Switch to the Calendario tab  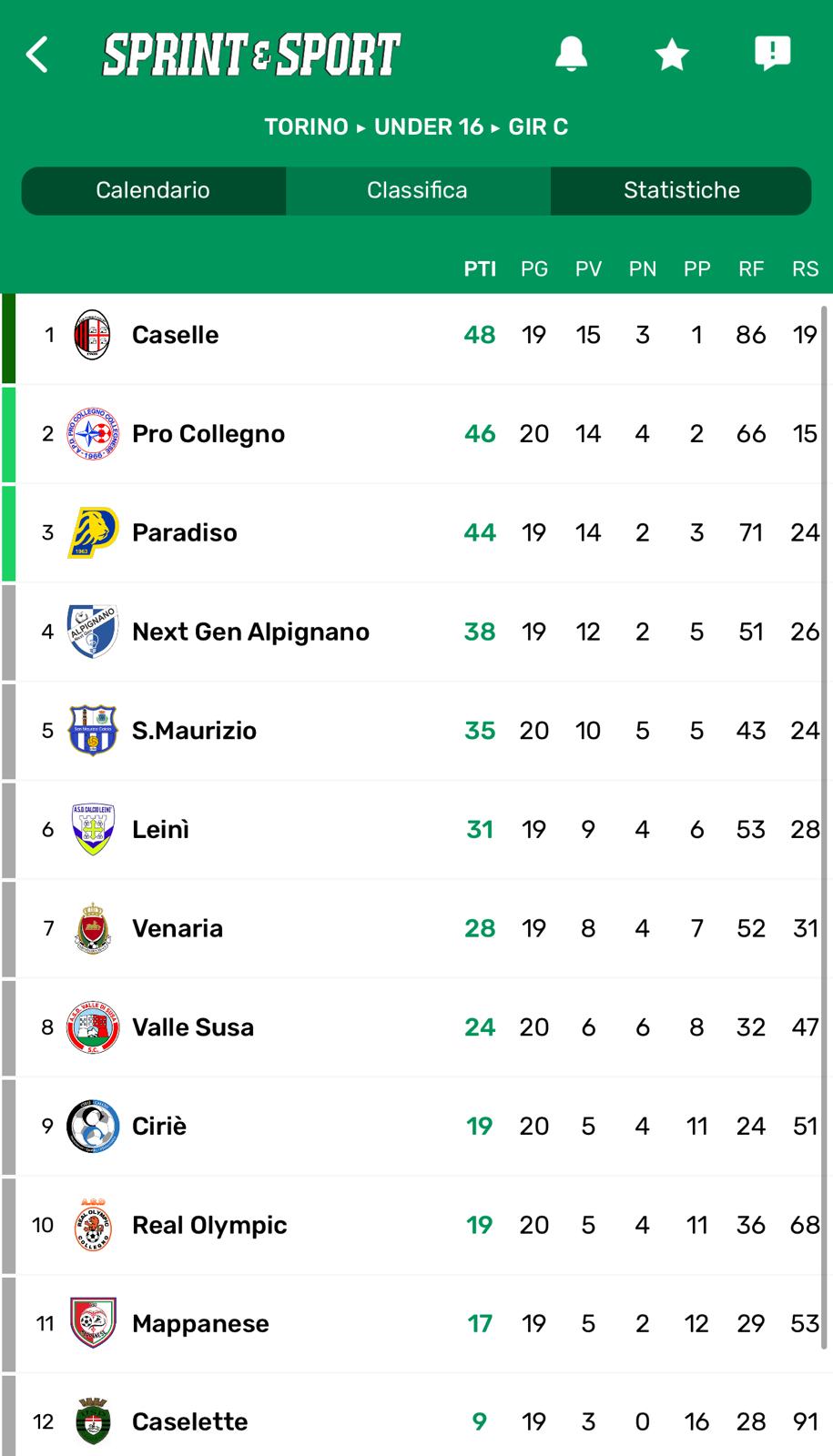[153, 190]
